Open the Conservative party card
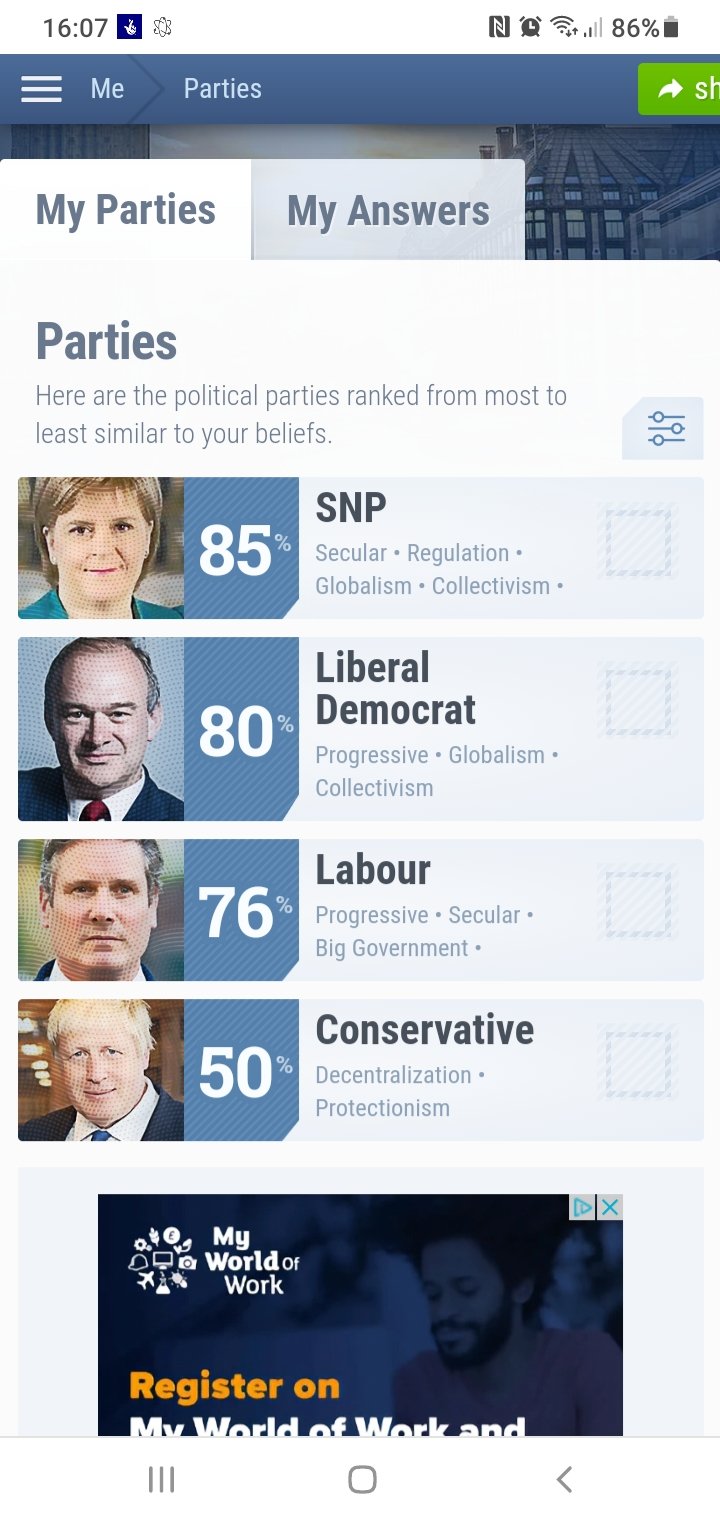720x1520 pixels. [x=361, y=1070]
